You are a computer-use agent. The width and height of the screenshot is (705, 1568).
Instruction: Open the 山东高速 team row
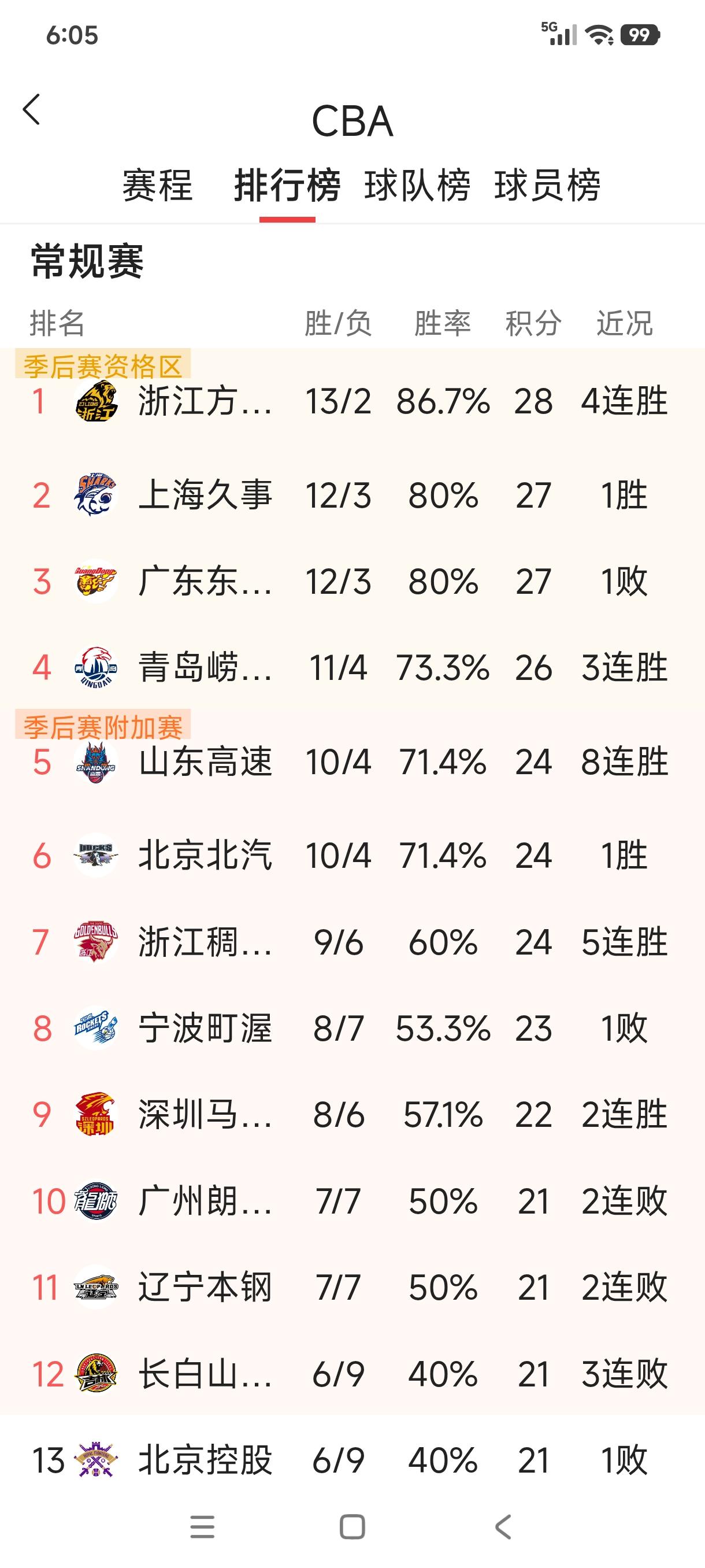click(x=352, y=764)
